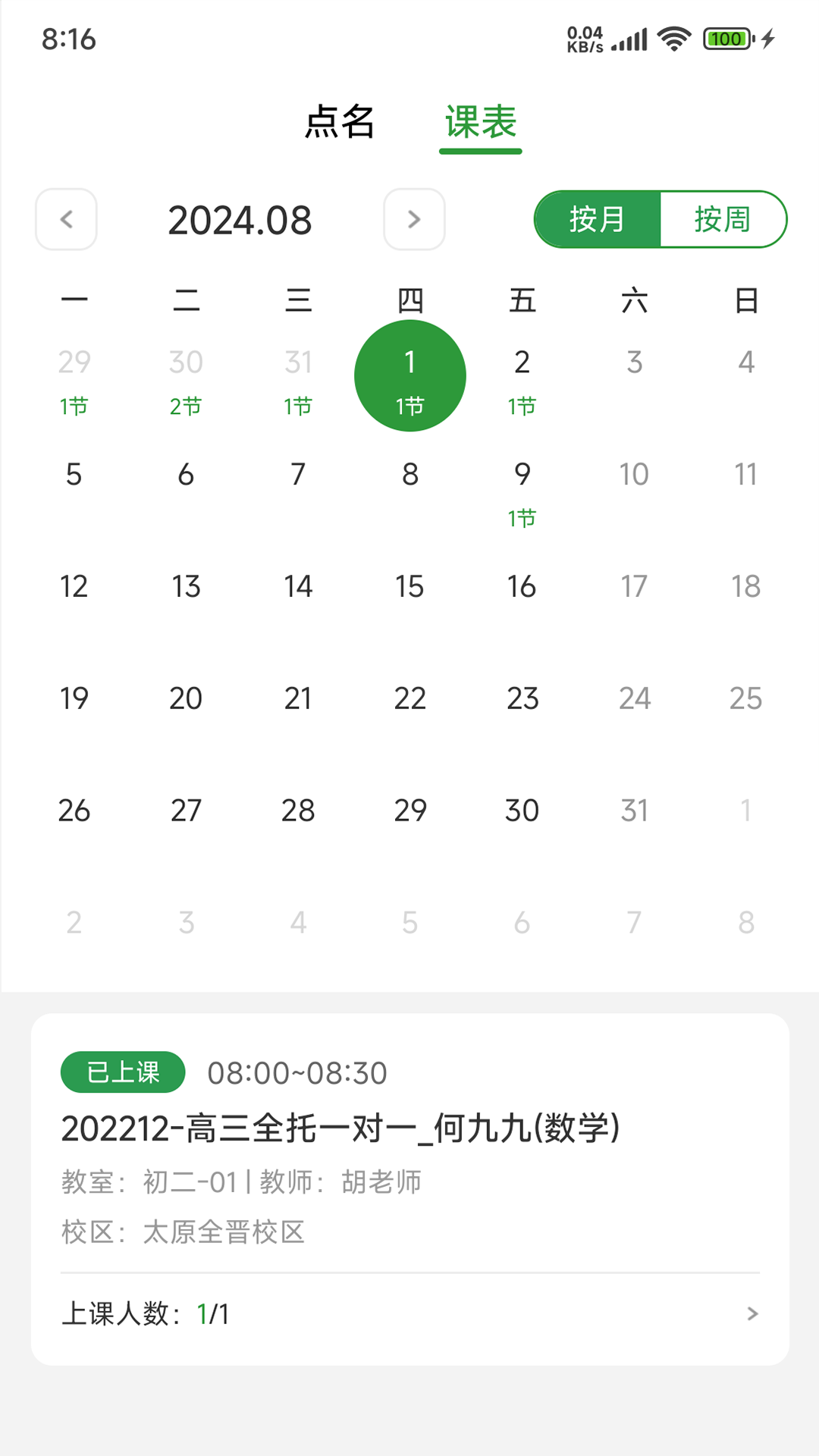Select the 课表 tab
This screenshot has height=1456, width=819.
[x=480, y=124]
